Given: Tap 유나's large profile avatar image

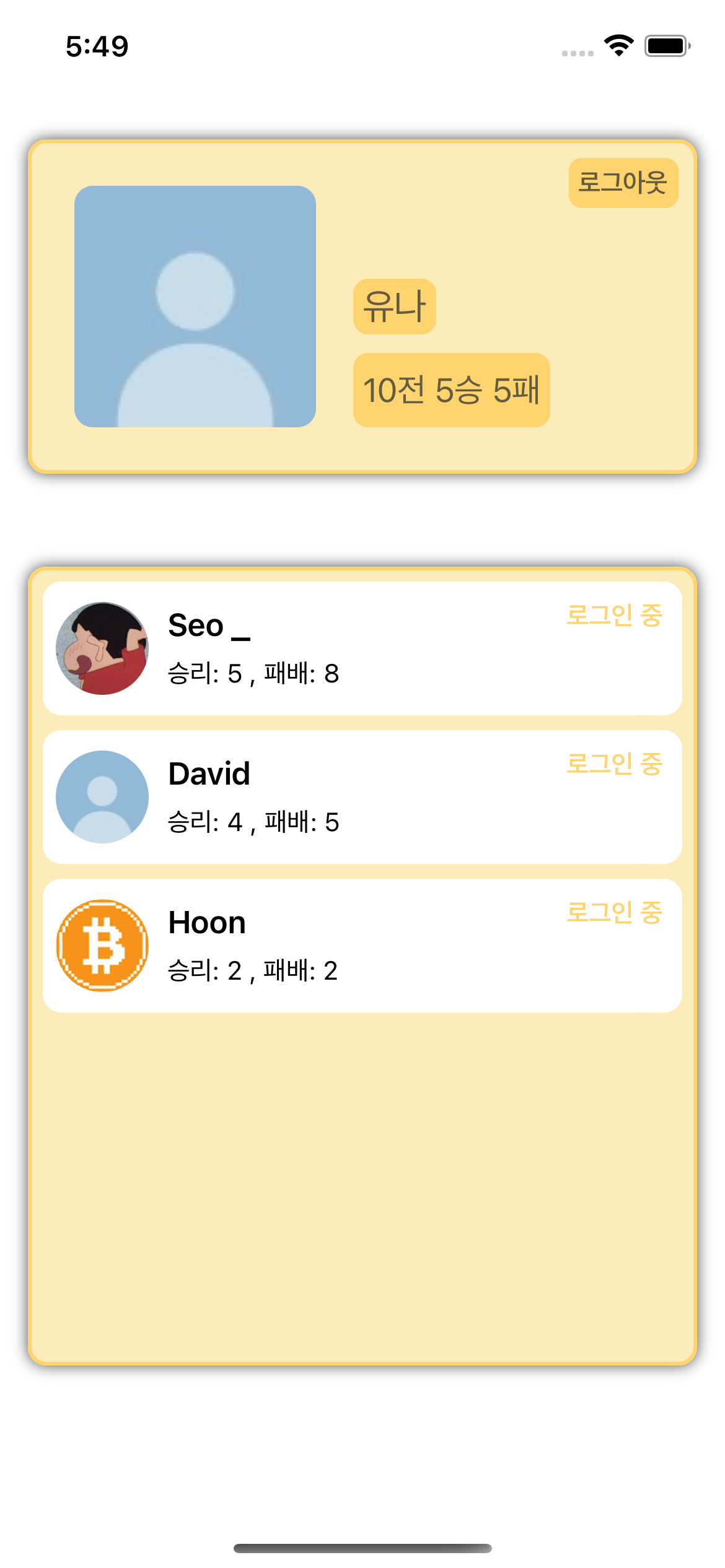Looking at the screenshot, I should pos(196,306).
